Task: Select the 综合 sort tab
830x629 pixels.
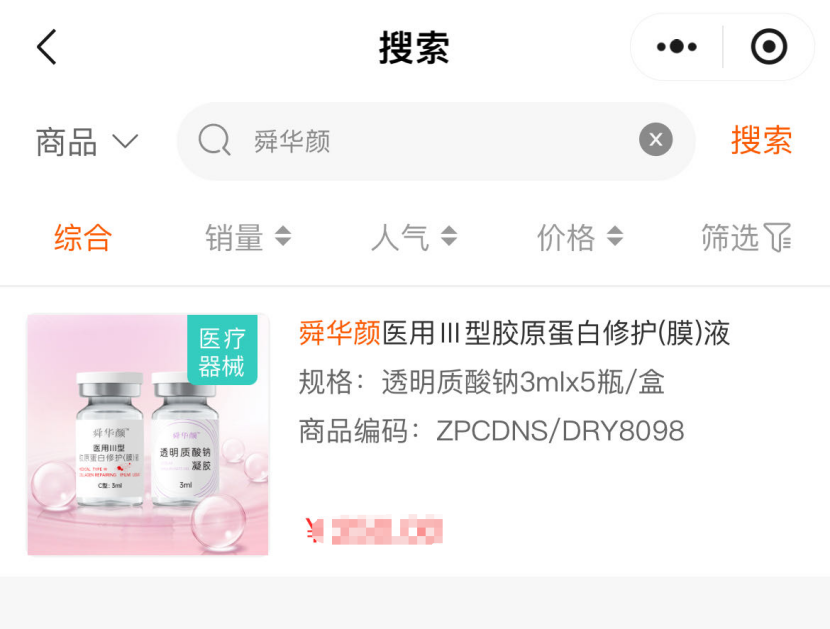Action: coord(83,238)
